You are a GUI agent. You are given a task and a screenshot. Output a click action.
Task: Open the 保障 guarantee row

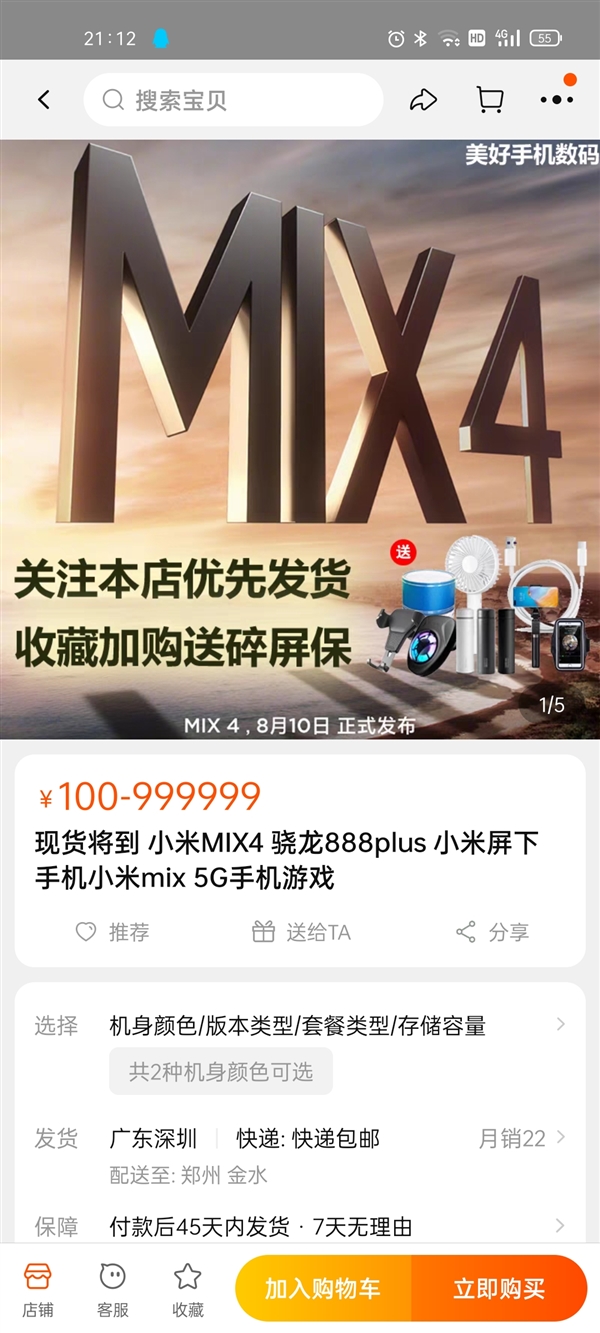[x=300, y=1226]
